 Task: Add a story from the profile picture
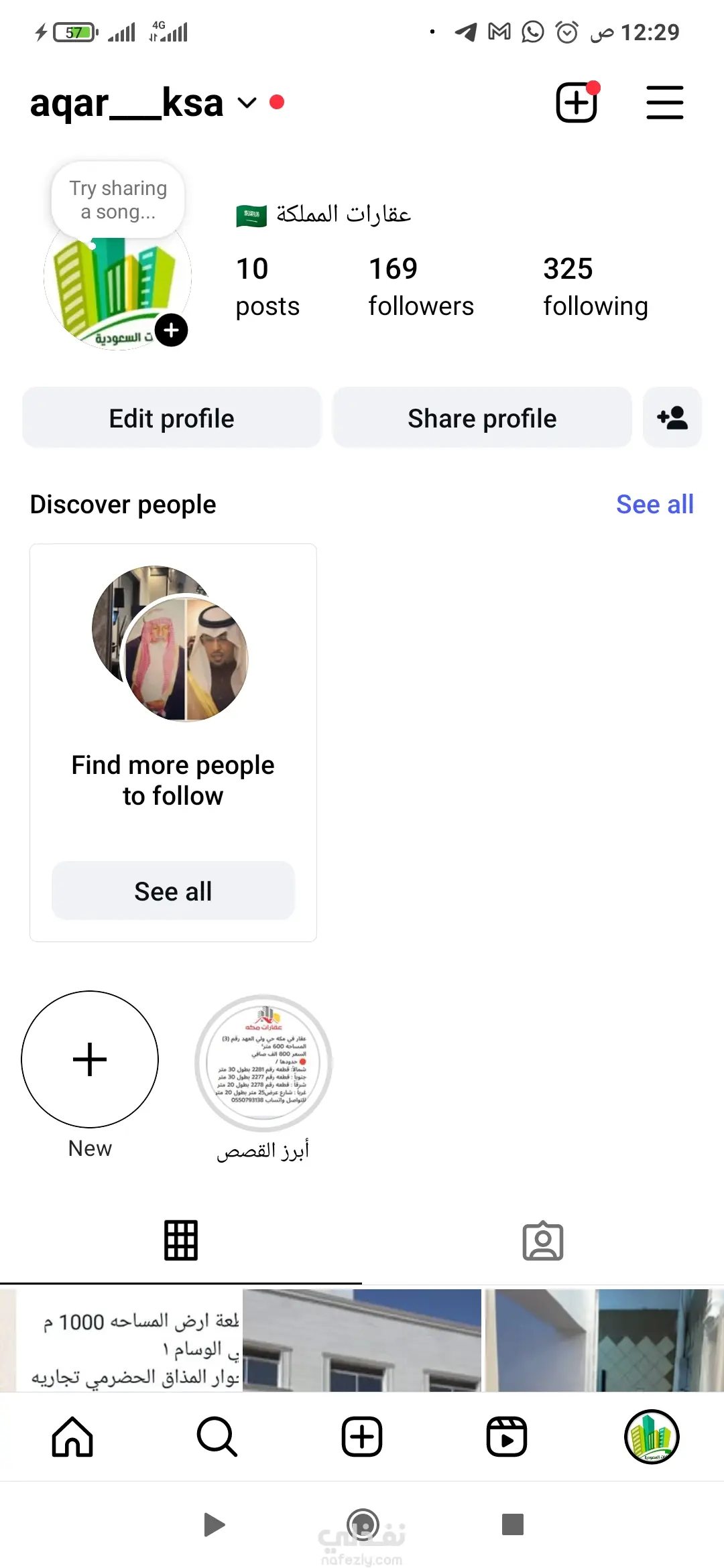click(172, 330)
